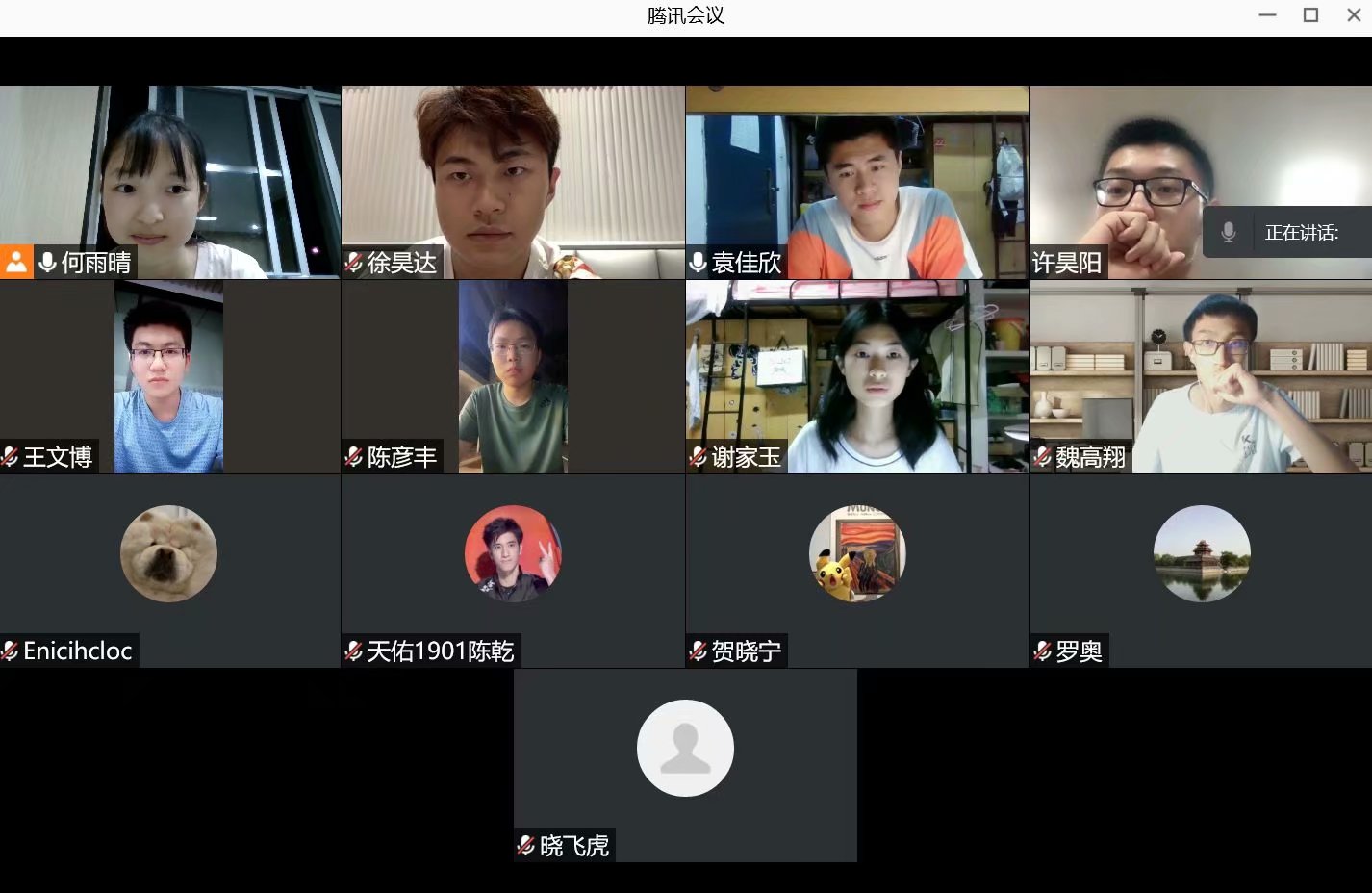Minimize the meeting window
The image size is (1372, 893).
tap(1267, 15)
